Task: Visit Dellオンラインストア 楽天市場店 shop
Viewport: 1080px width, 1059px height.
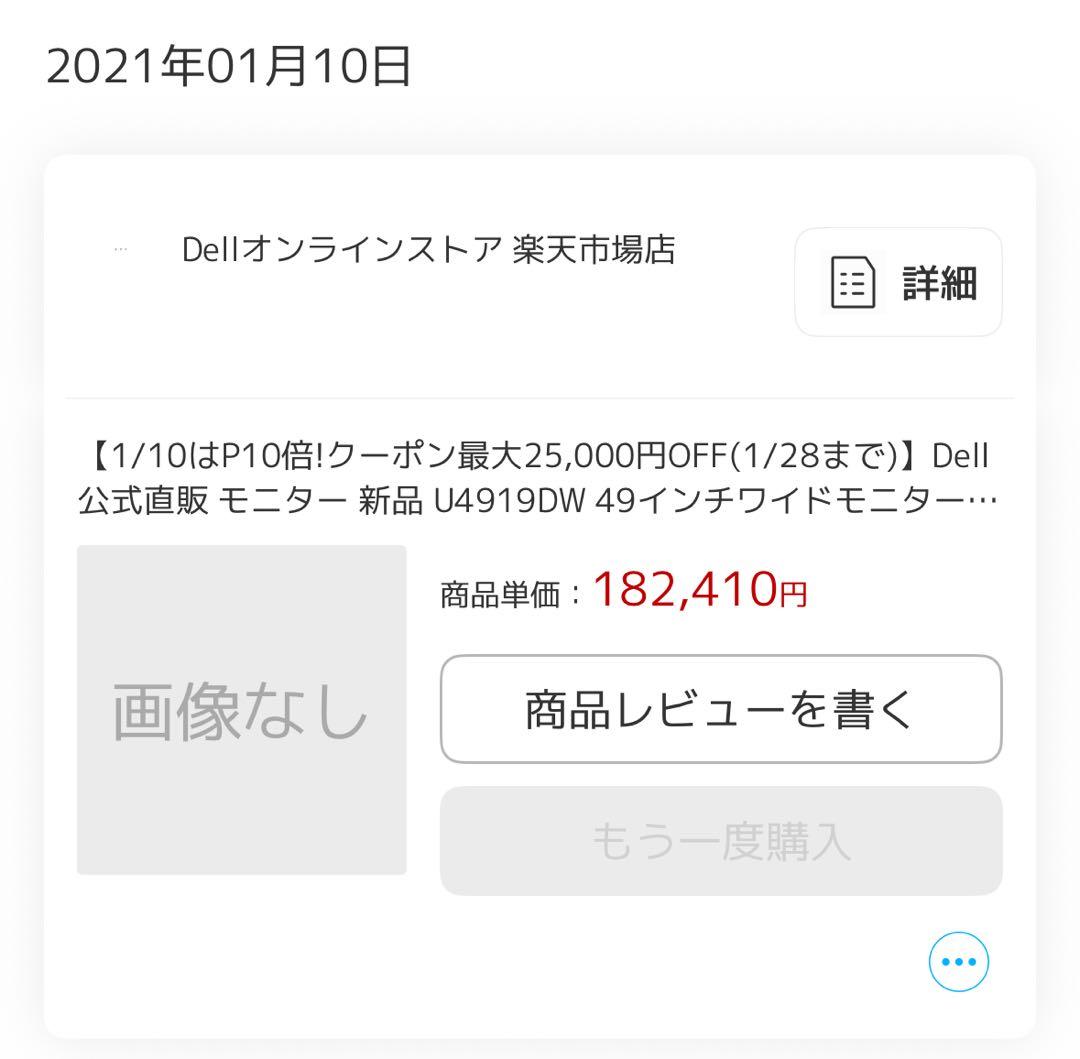Action: [x=428, y=250]
